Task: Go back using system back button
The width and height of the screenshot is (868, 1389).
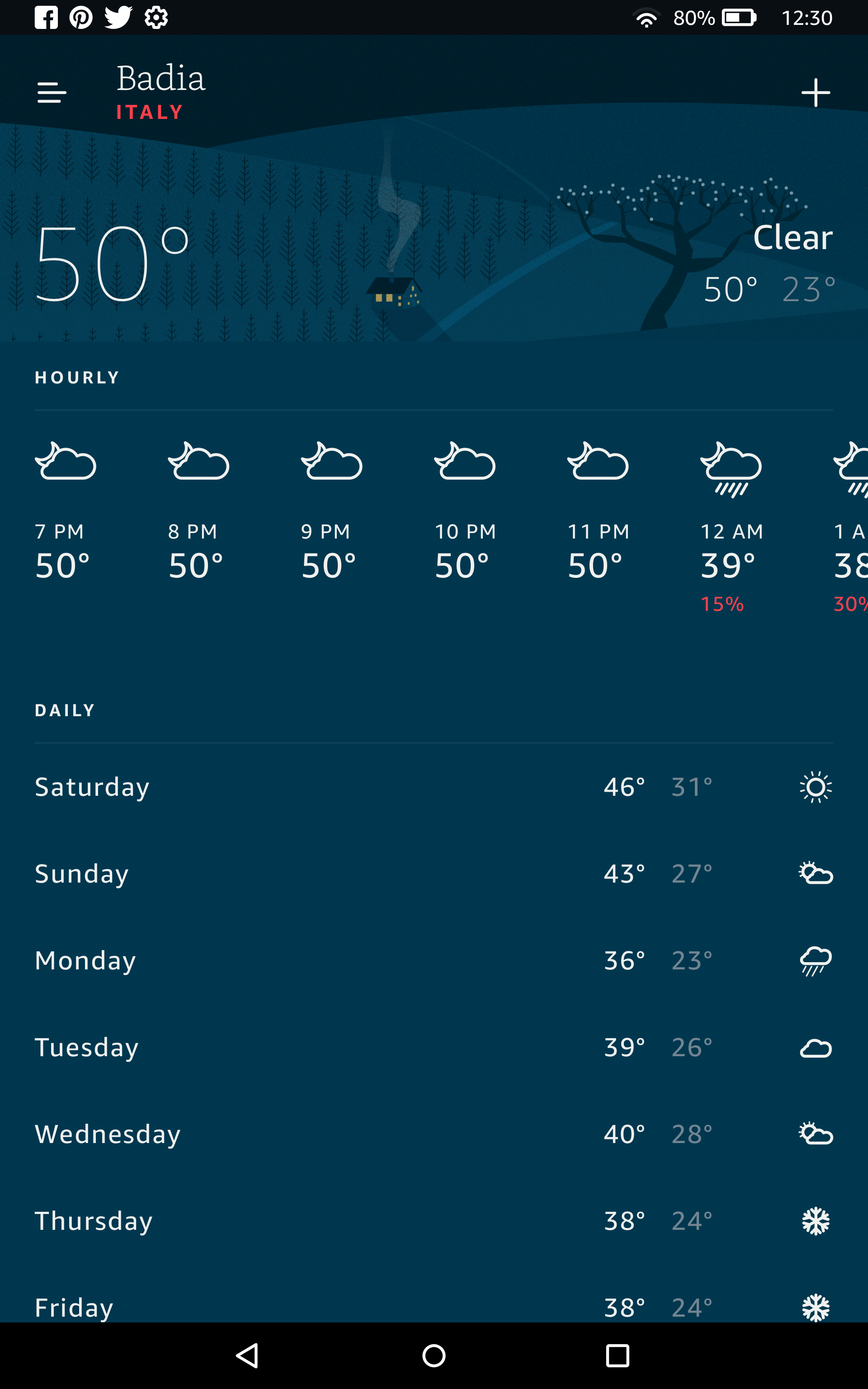Action: click(247, 1356)
